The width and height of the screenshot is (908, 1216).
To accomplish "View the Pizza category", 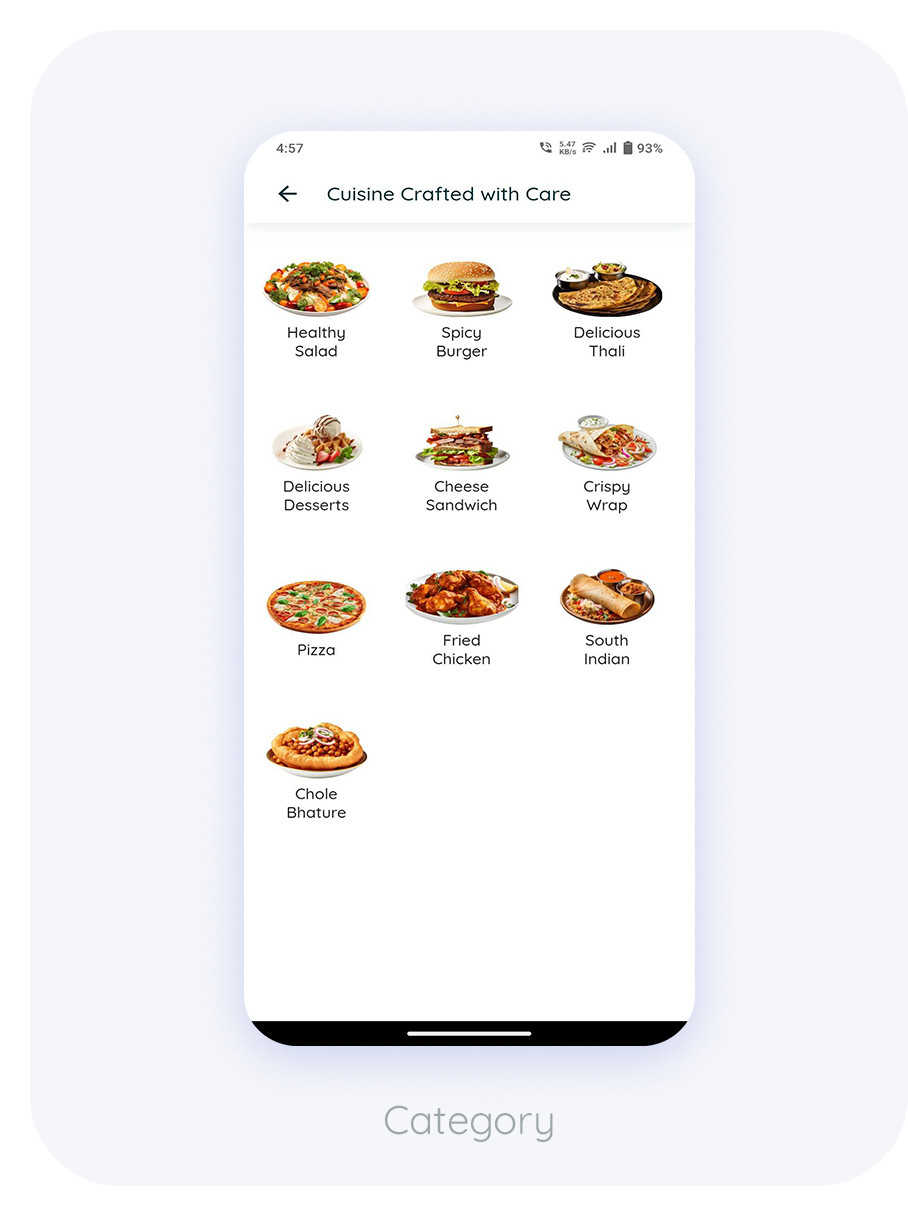I will click(316, 608).
